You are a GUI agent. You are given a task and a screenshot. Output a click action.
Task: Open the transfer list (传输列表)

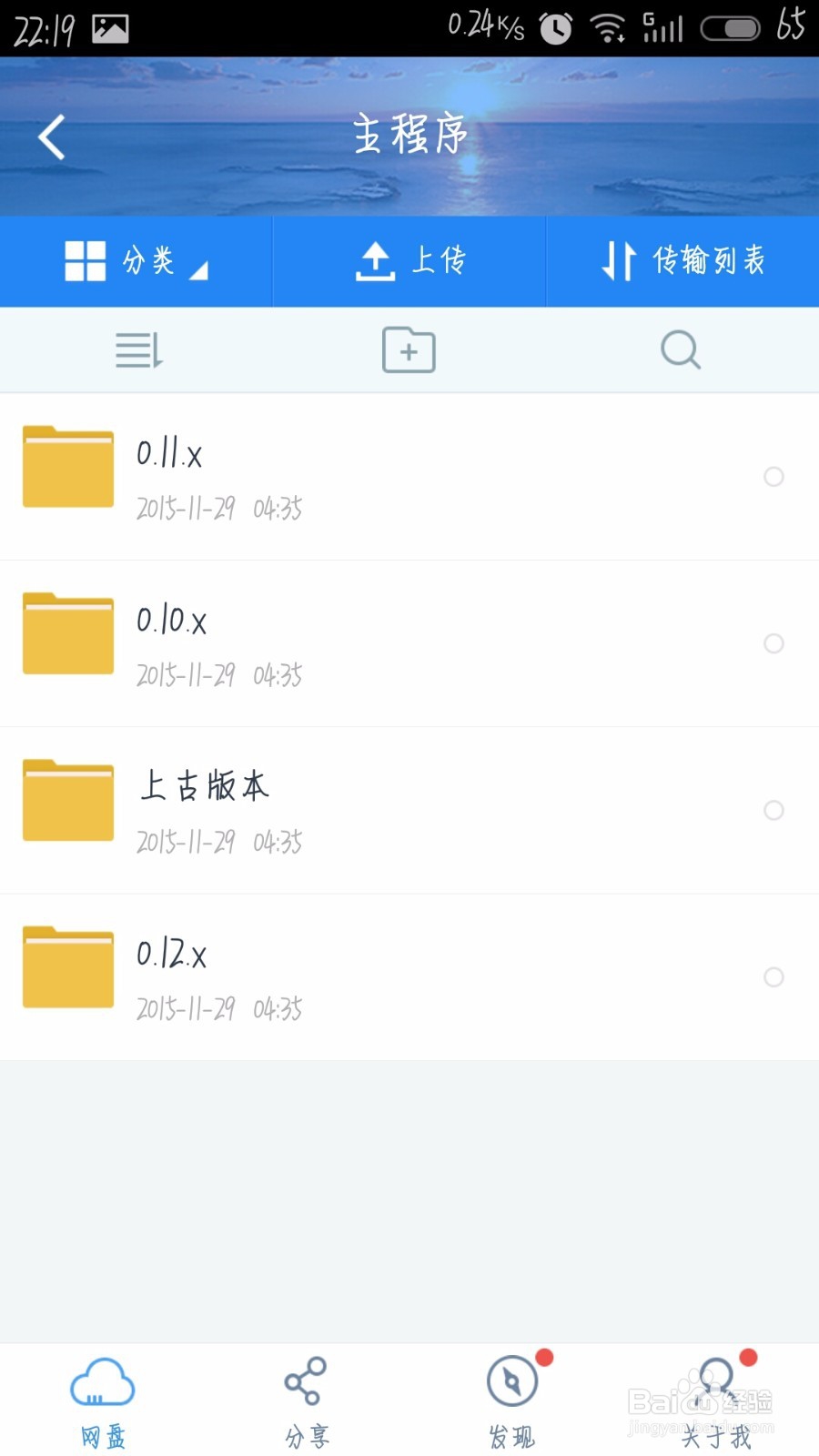tap(682, 261)
